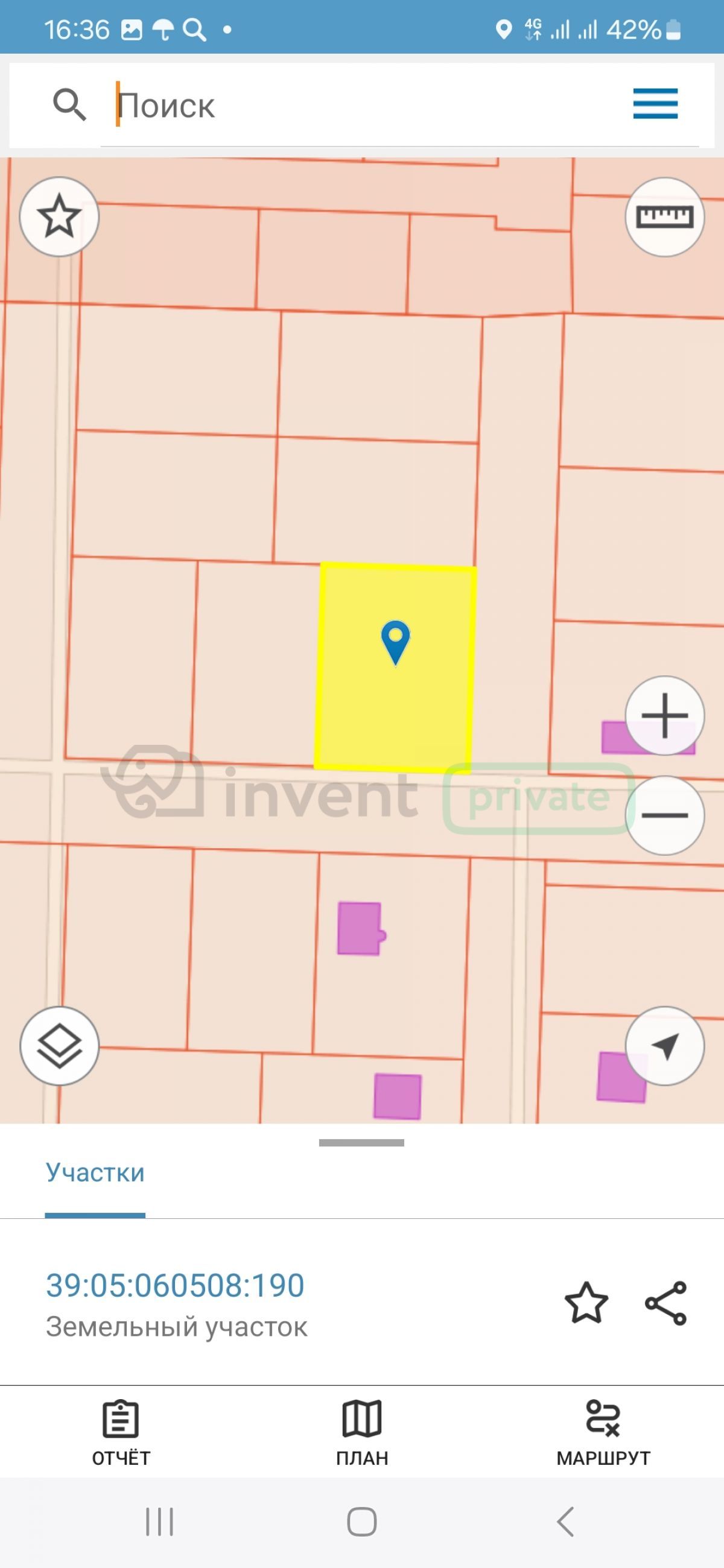
Task: Open the system recent apps
Action: (159, 1522)
